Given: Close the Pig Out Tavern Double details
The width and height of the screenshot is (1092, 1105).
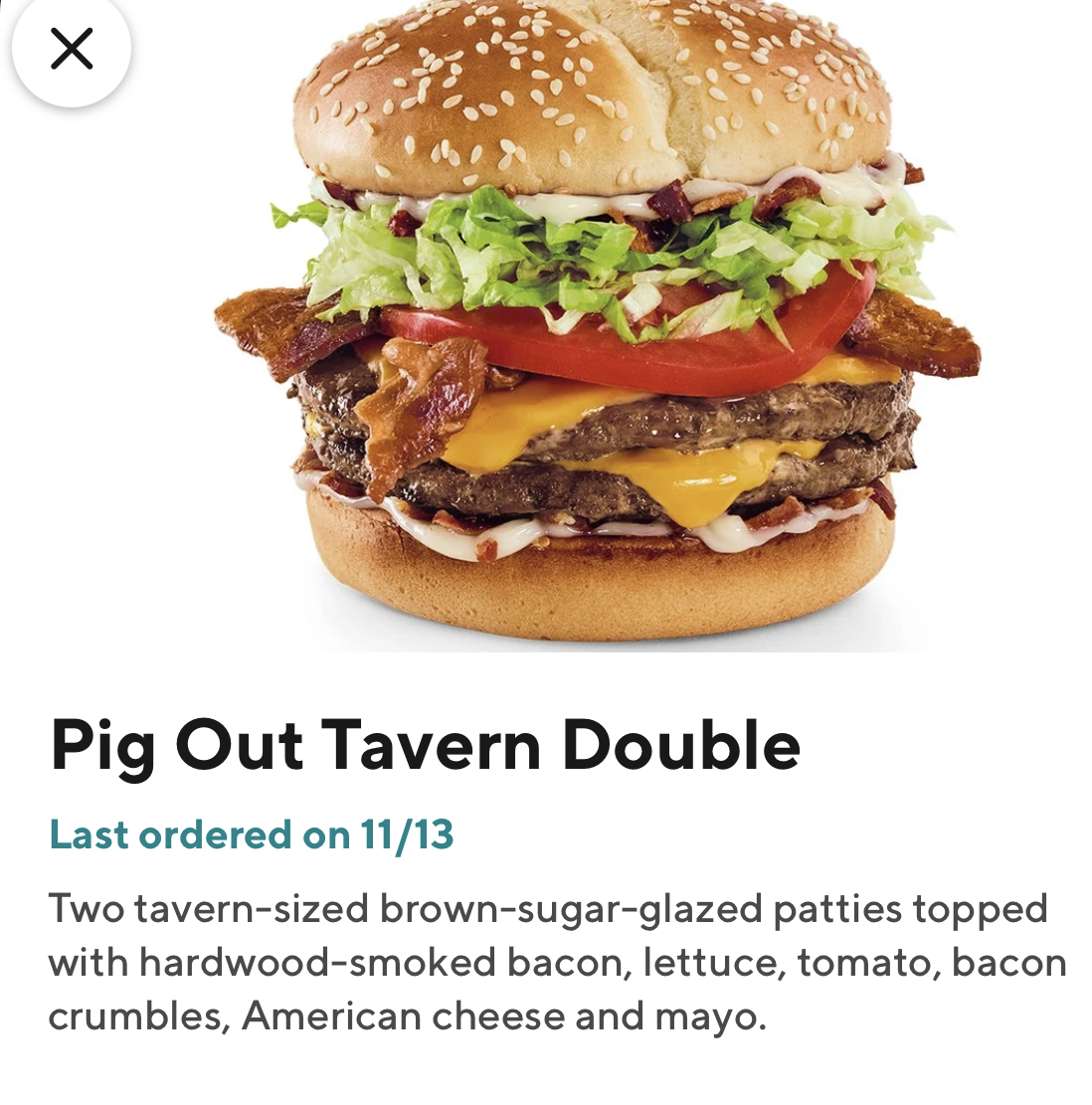Looking at the screenshot, I should [x=72, y=49].
